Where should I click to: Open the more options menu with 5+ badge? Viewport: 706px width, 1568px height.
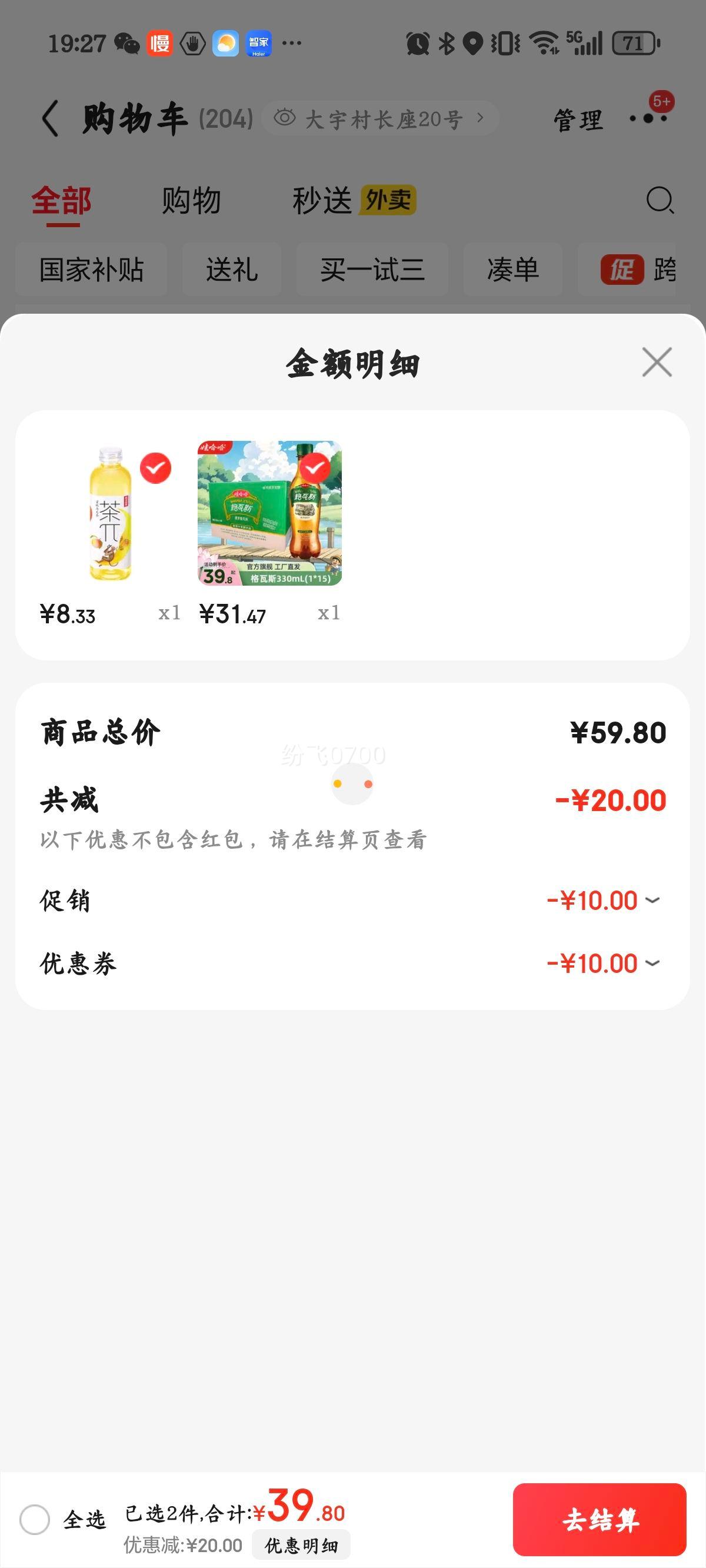pos(647,120)
